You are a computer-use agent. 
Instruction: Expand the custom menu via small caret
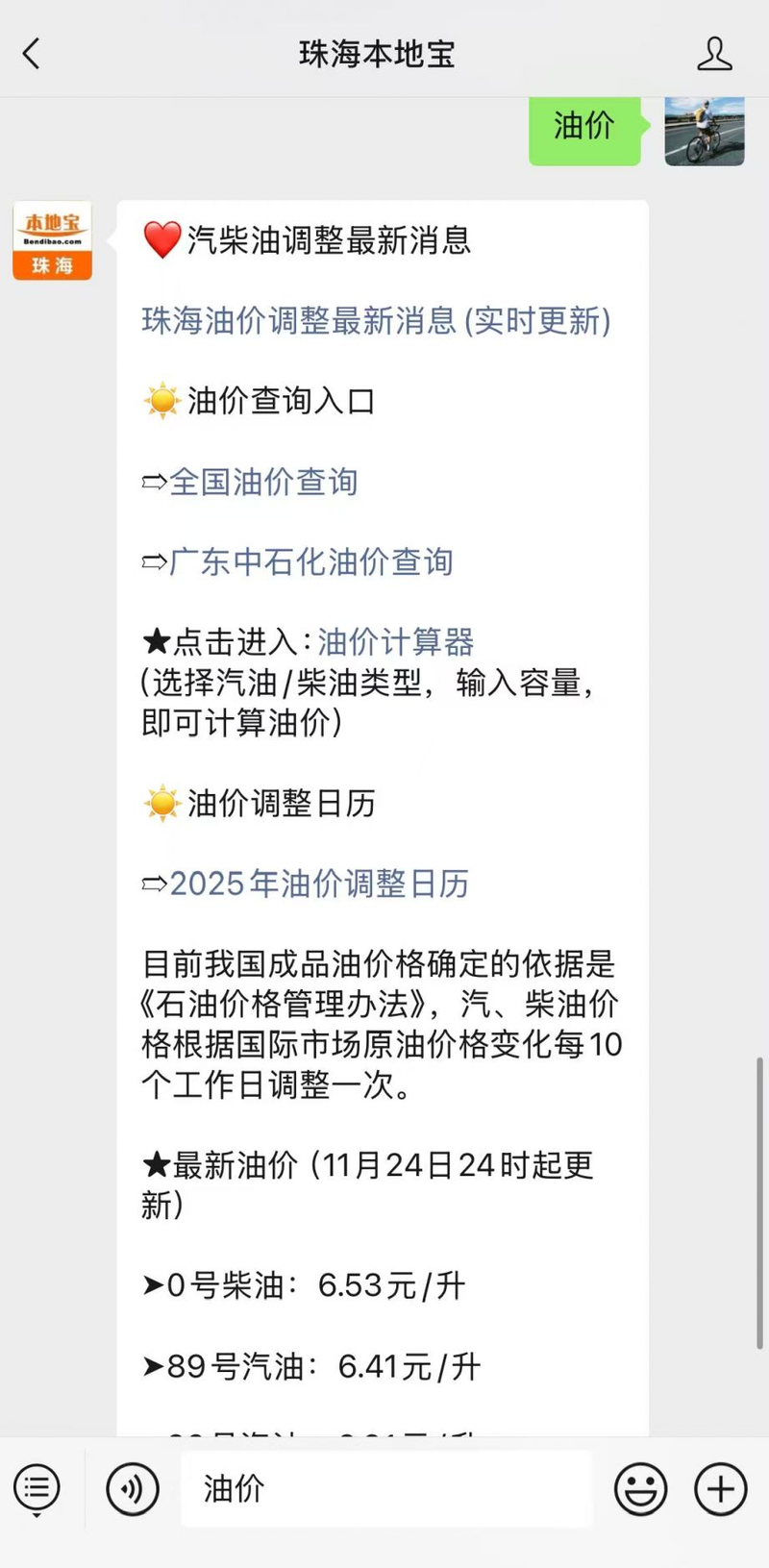pyautogui.click(x=37, y=1516)
